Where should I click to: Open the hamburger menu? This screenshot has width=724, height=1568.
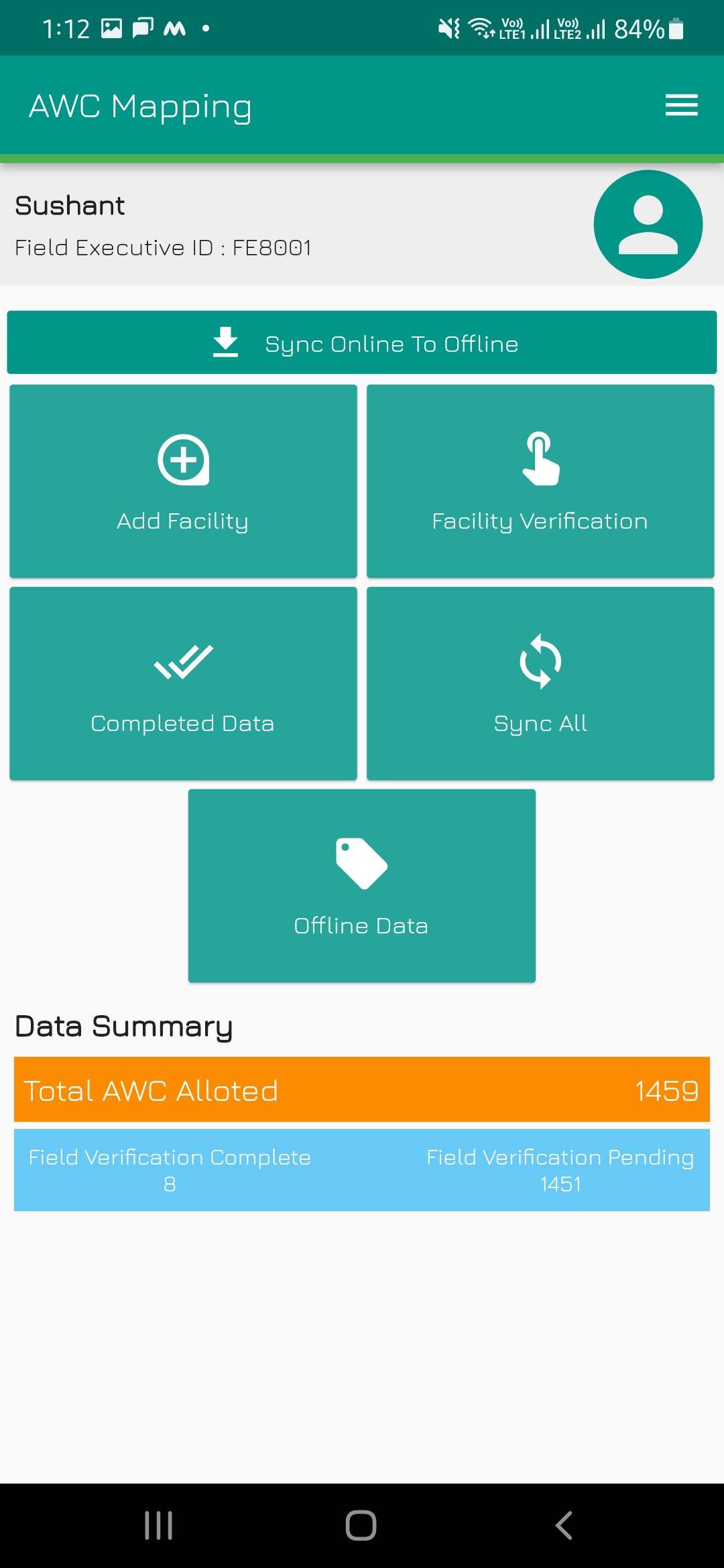[681, 105]
